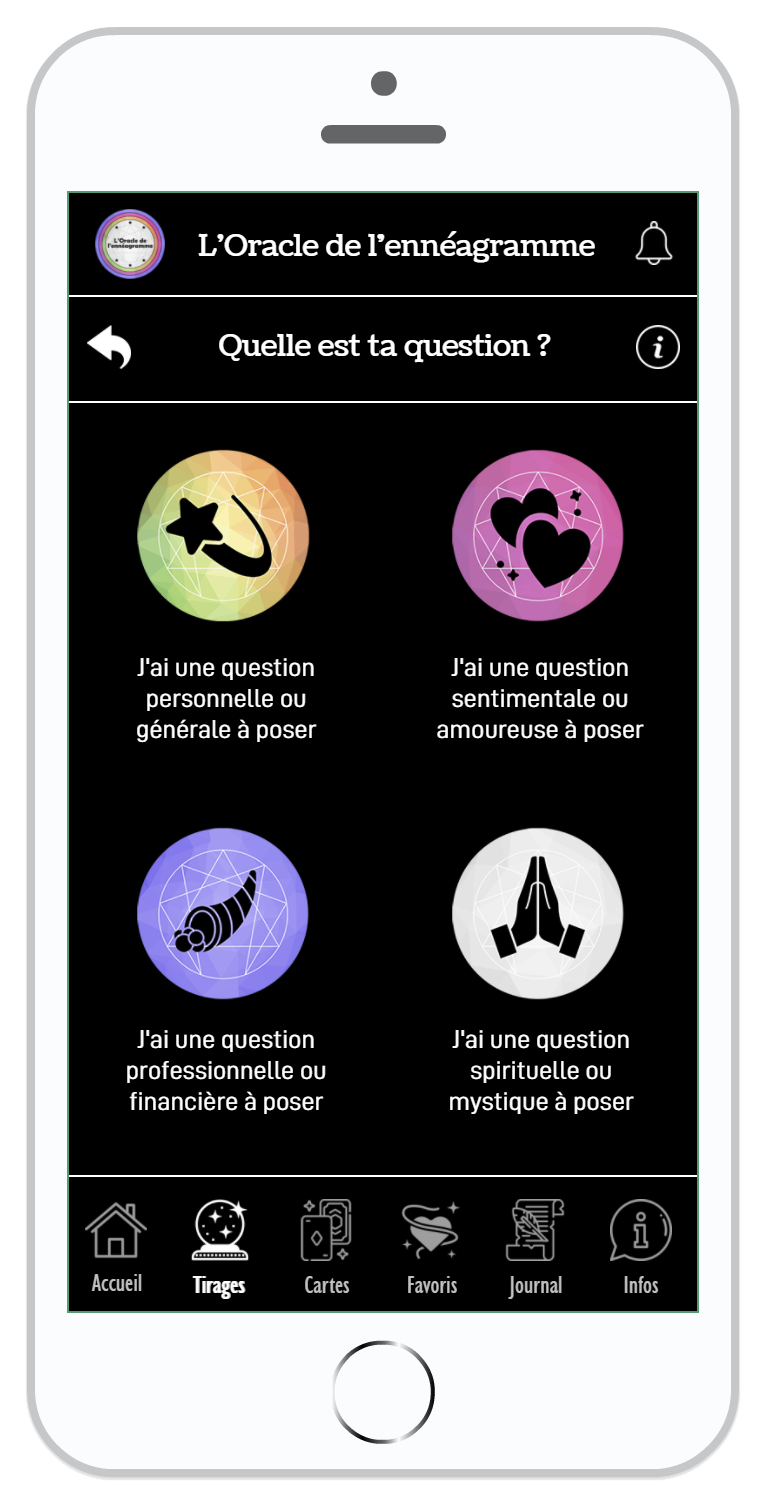Screen dimensions: 758x1492
Task: Open the Infos tab
Action: coord(640,1245)
